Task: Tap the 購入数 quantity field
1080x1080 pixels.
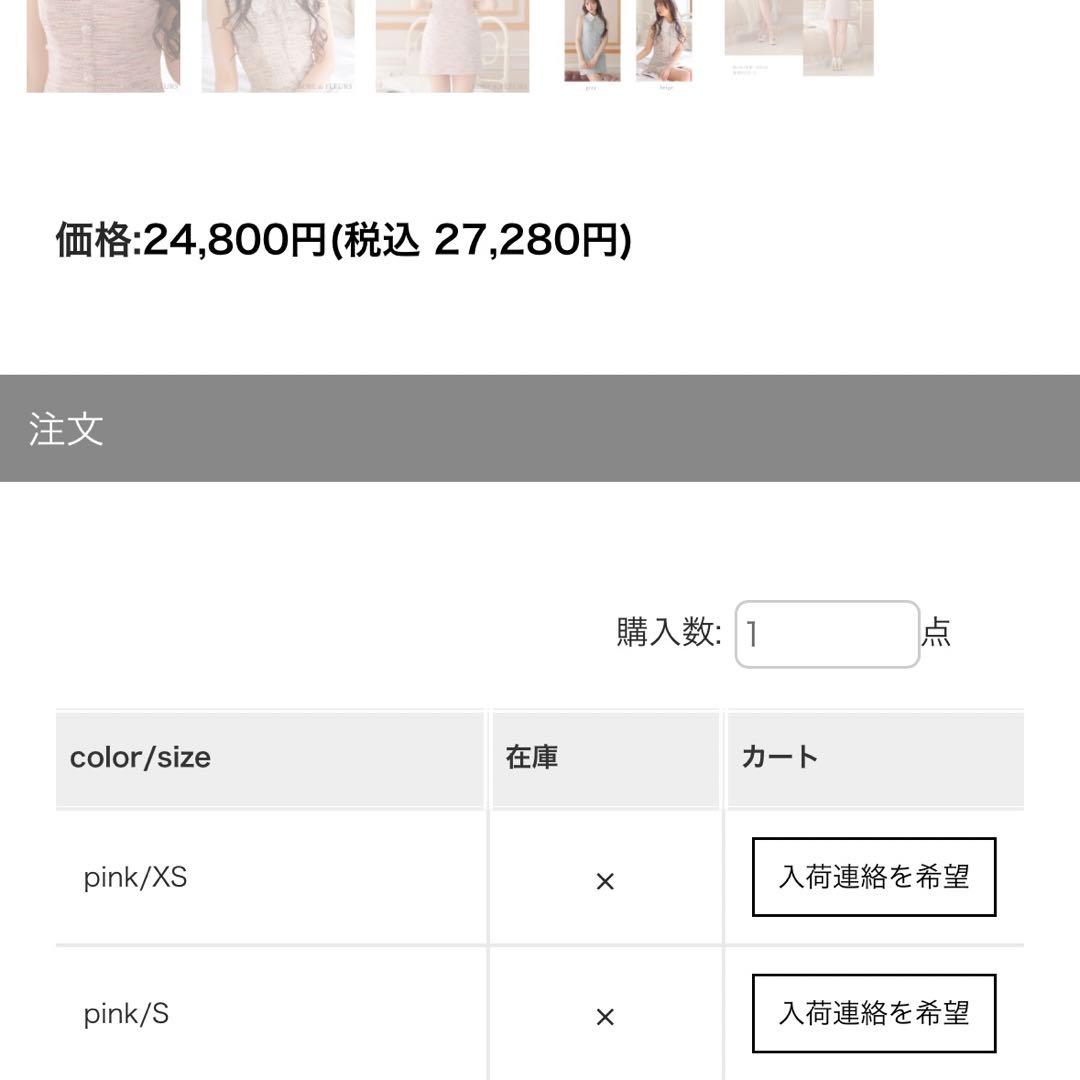Action: (x=827, y=634)
